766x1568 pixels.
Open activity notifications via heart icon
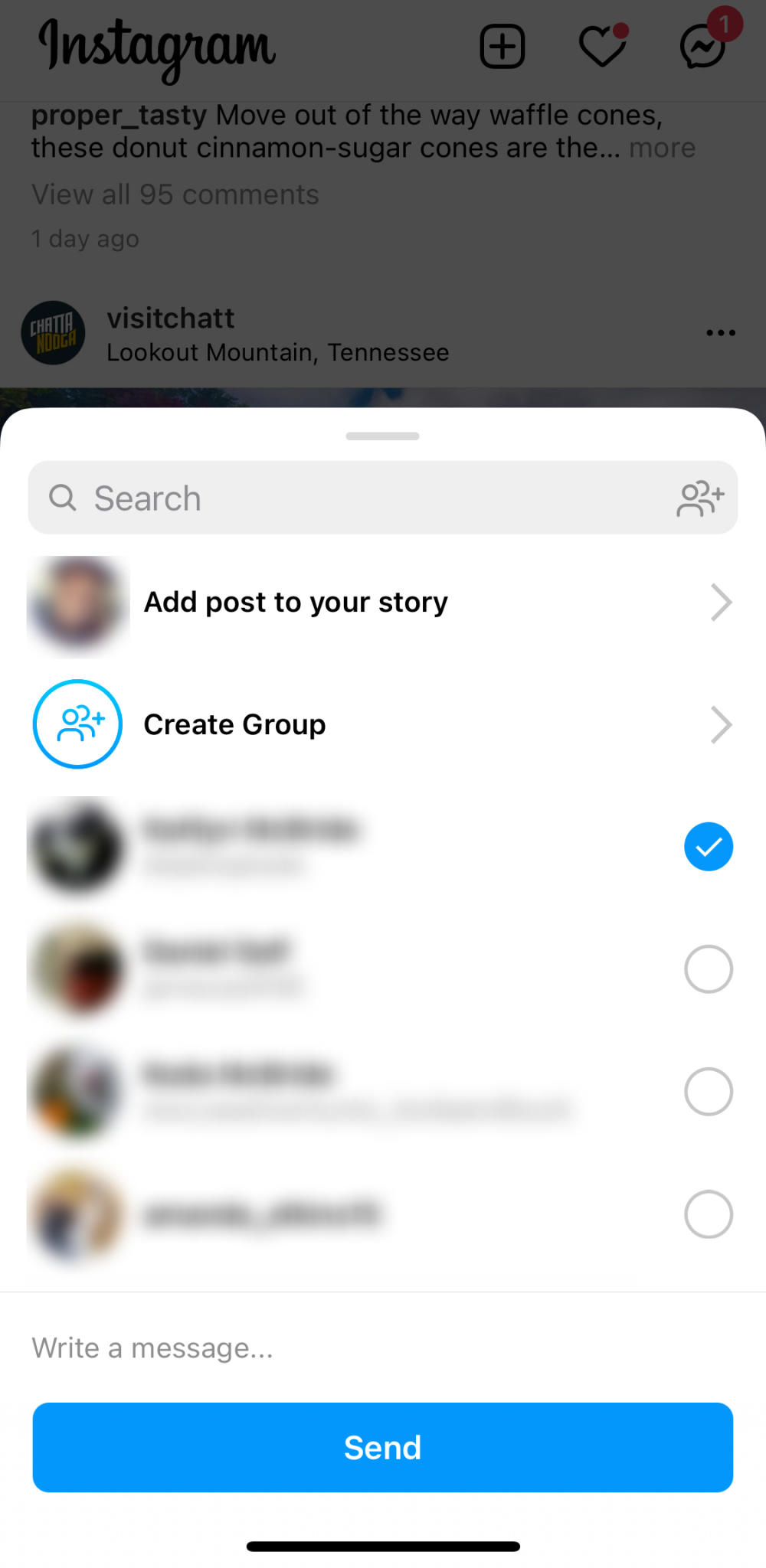pos(602,47)
